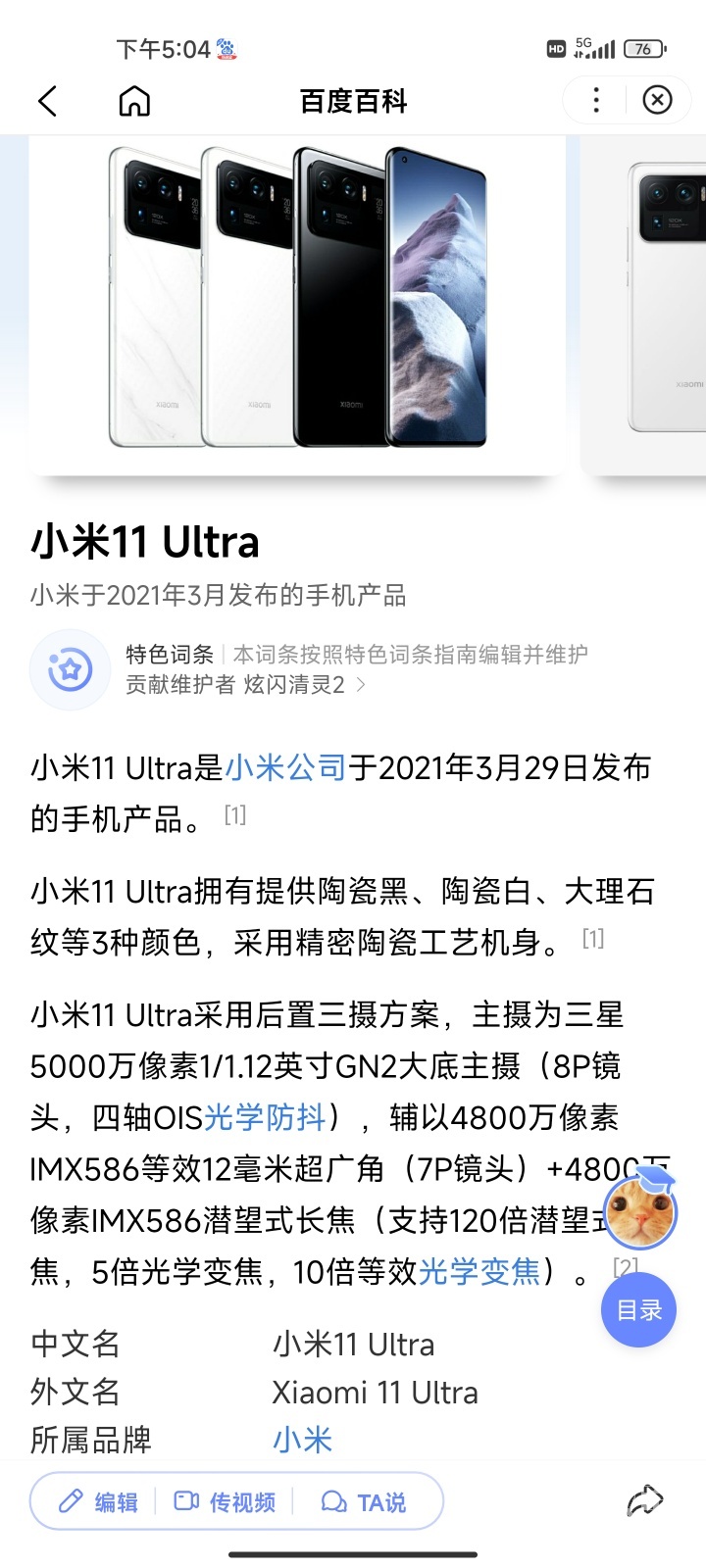View reference [1] after the release date

tap(235, 814)
